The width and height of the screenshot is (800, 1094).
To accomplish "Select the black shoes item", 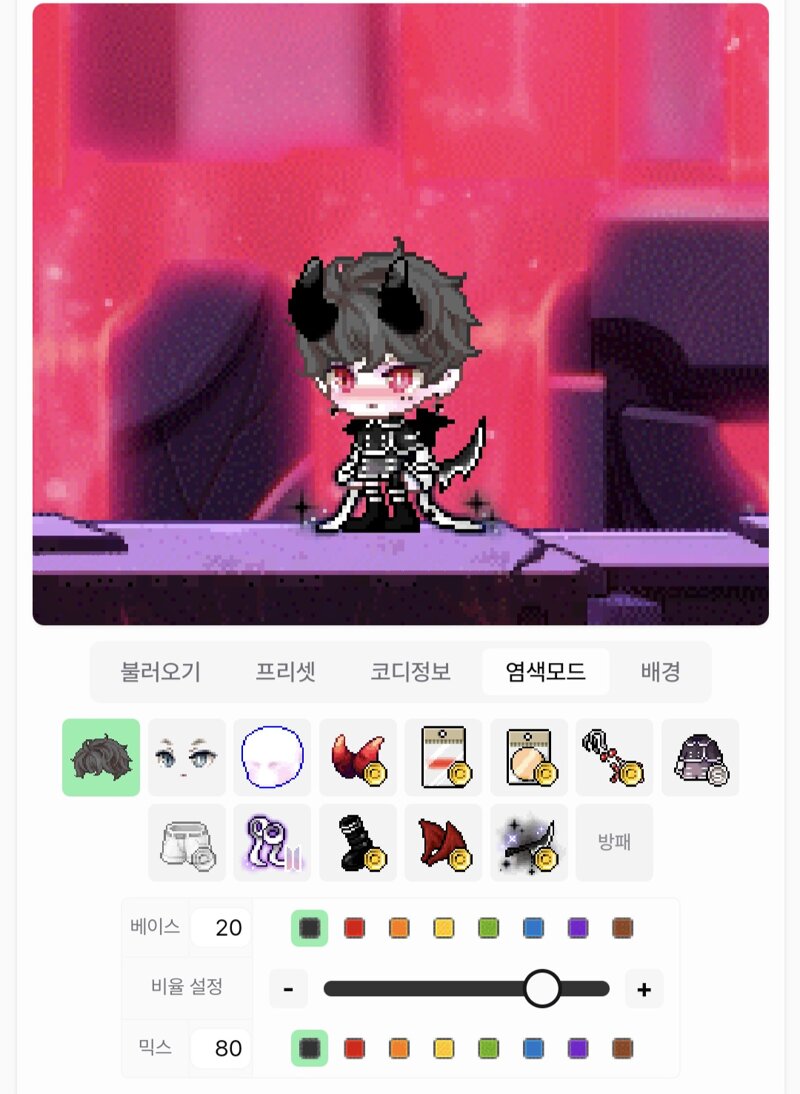I will pos(358,843).
